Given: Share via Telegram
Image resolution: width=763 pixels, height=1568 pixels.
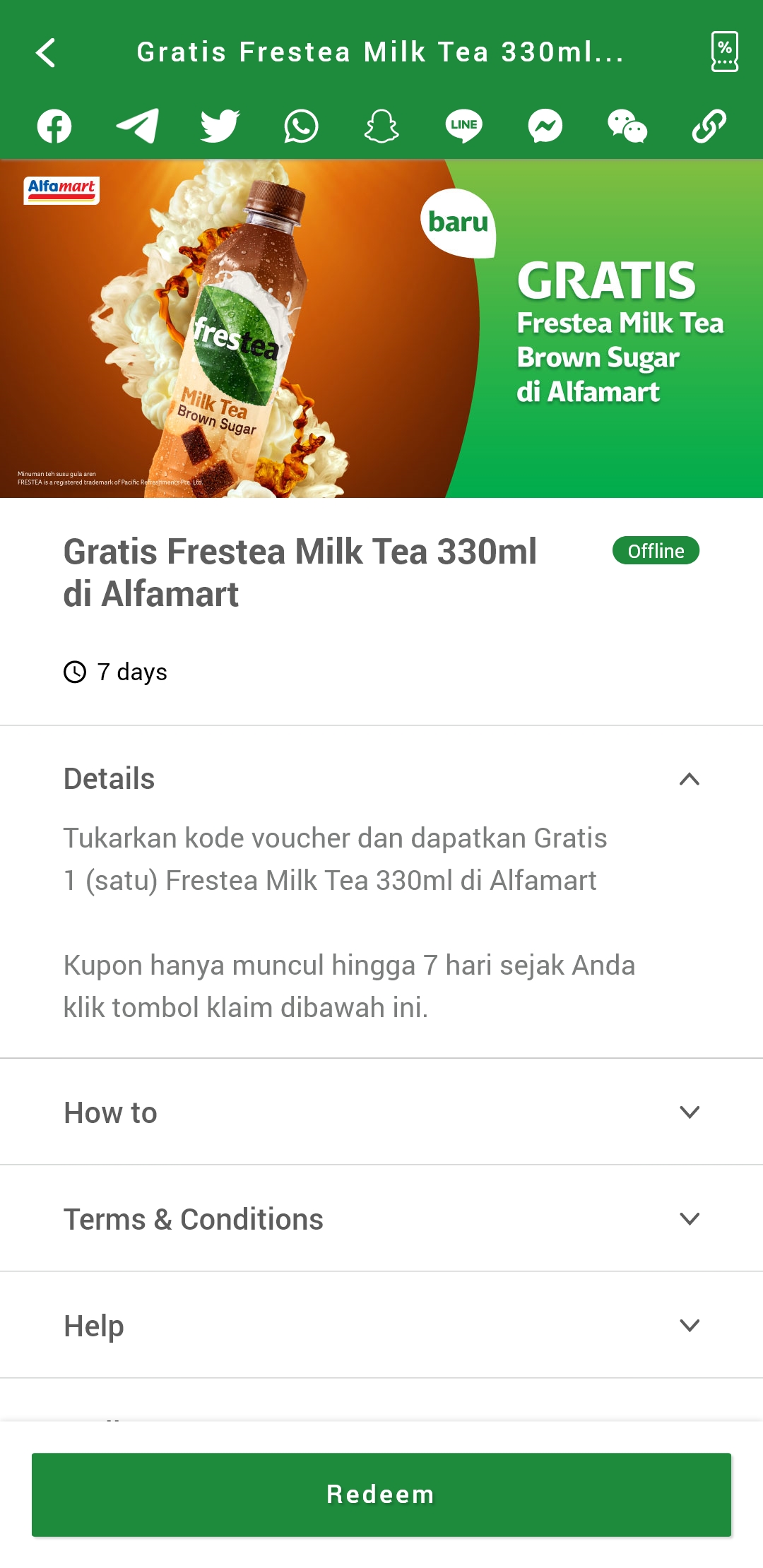Looking at the screenshot, I should (137, 126).
